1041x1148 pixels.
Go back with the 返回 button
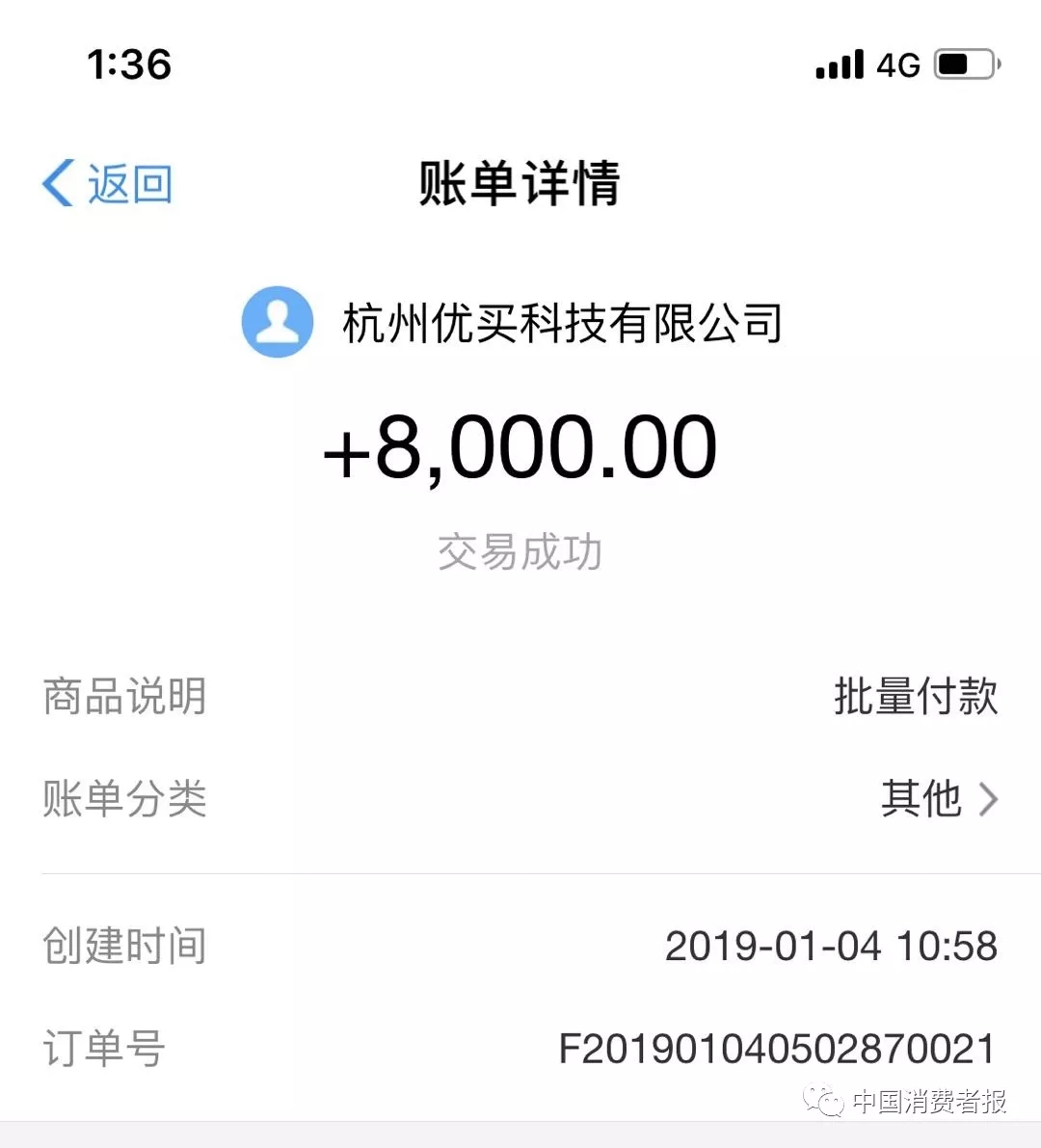click(108, 183)
